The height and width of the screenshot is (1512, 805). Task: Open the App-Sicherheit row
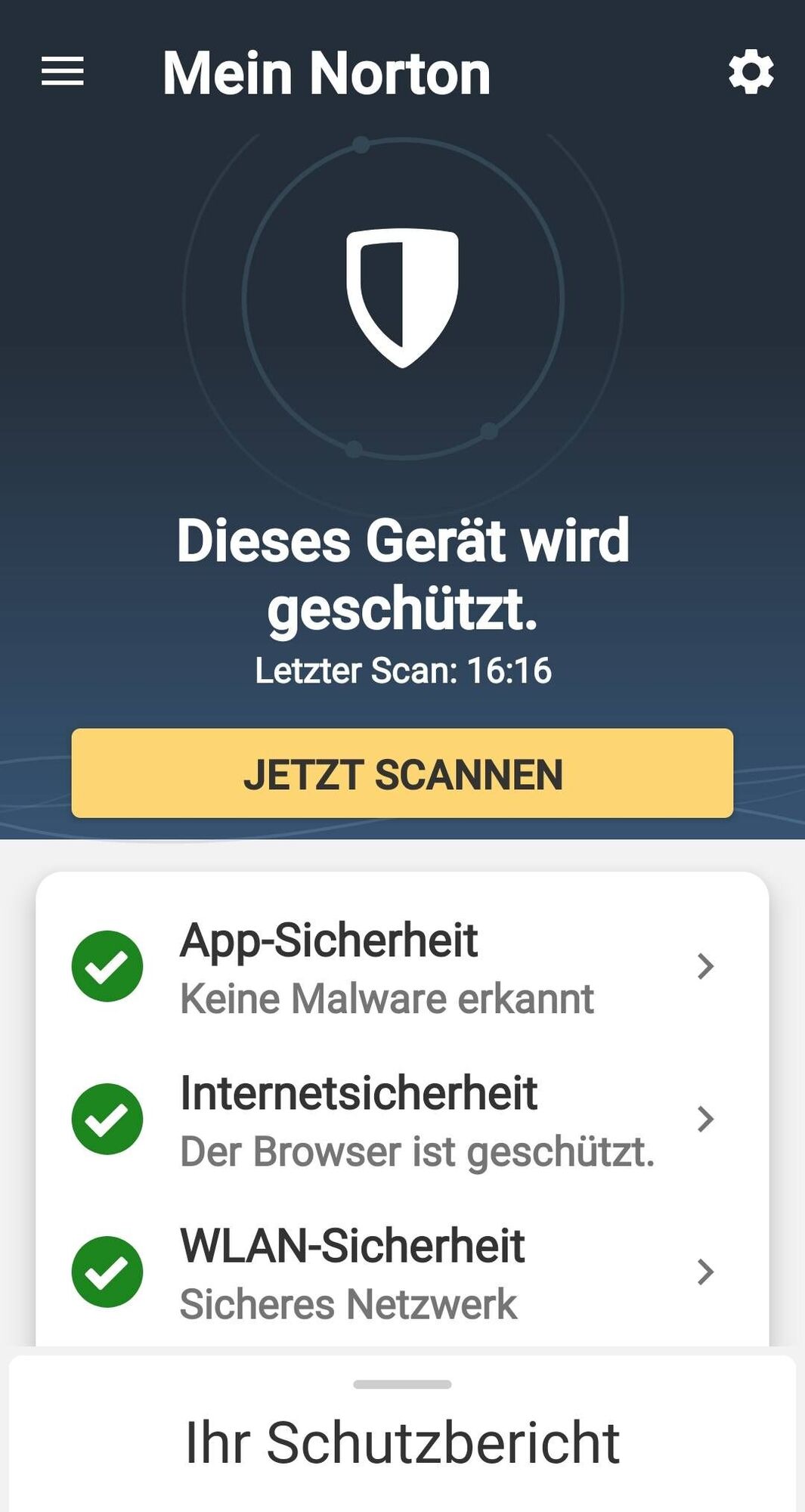pyautogui.click(x=402, y=967)
